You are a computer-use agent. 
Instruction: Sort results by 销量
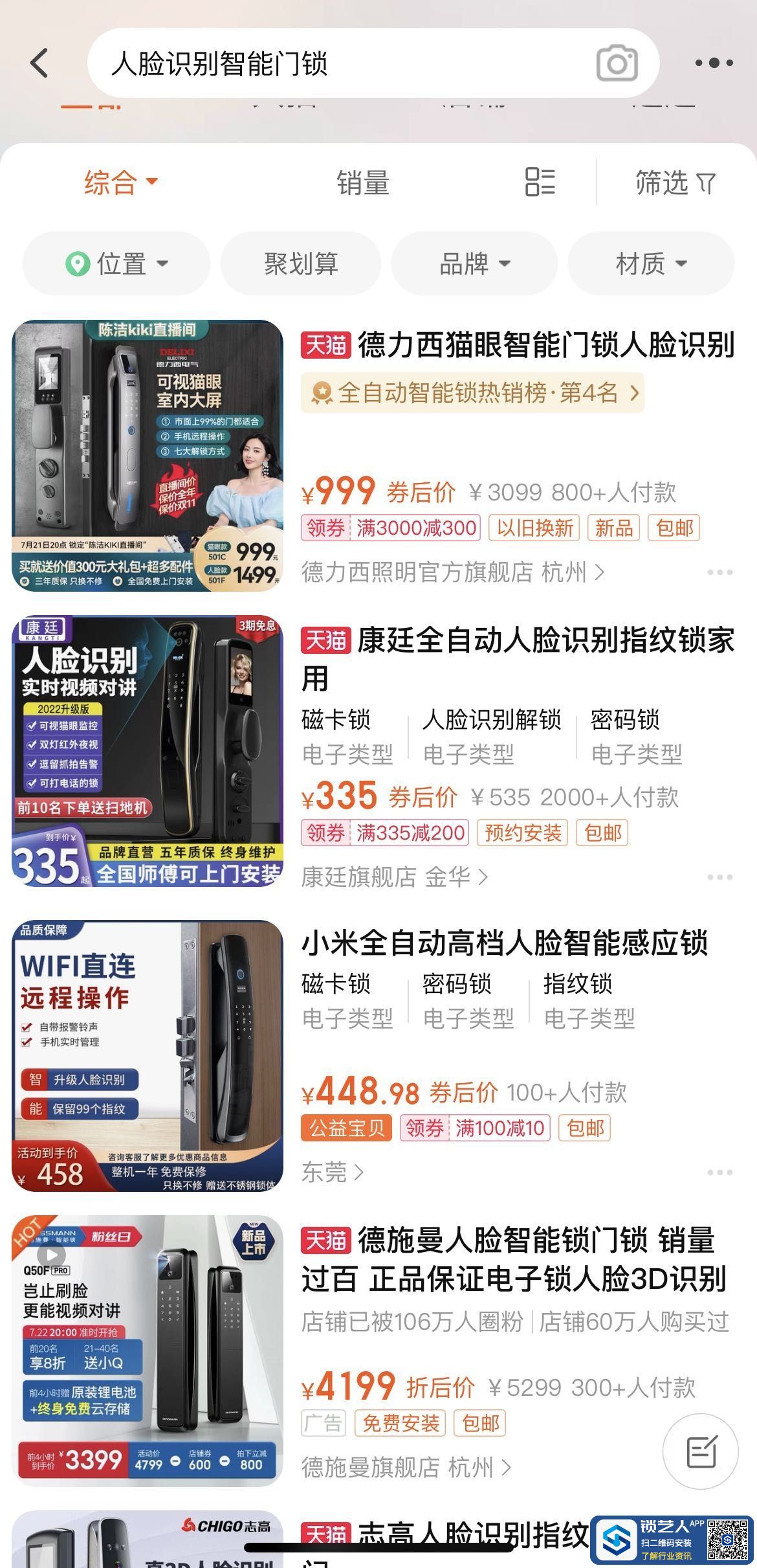pyautogui.click(x=362, y=183)
